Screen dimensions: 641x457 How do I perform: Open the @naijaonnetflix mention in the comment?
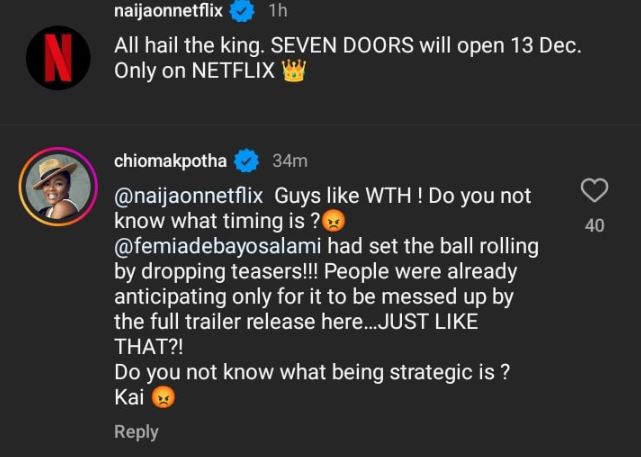point(189,196)
